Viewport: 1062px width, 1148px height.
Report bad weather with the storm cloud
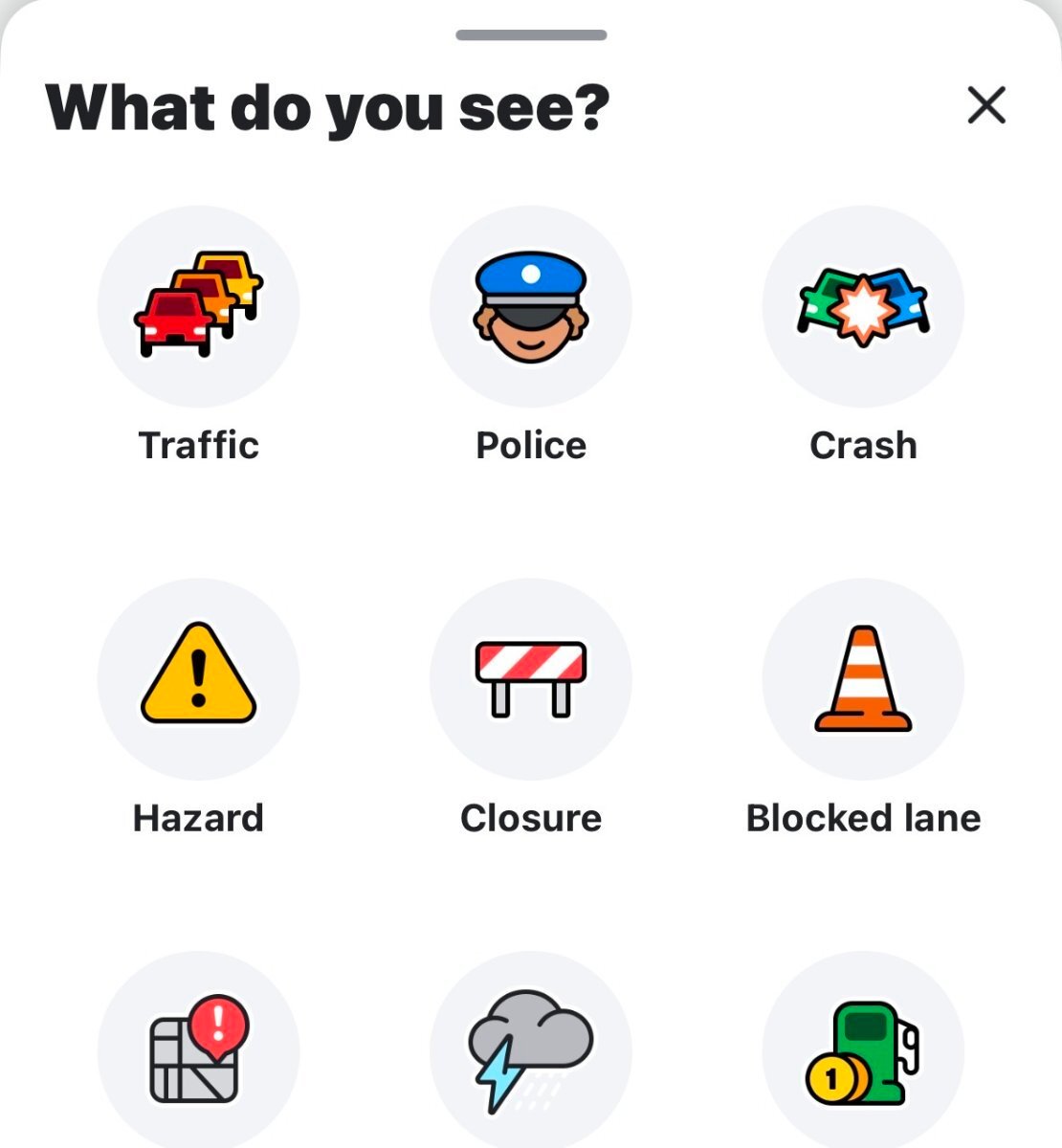coord(531,1050)
